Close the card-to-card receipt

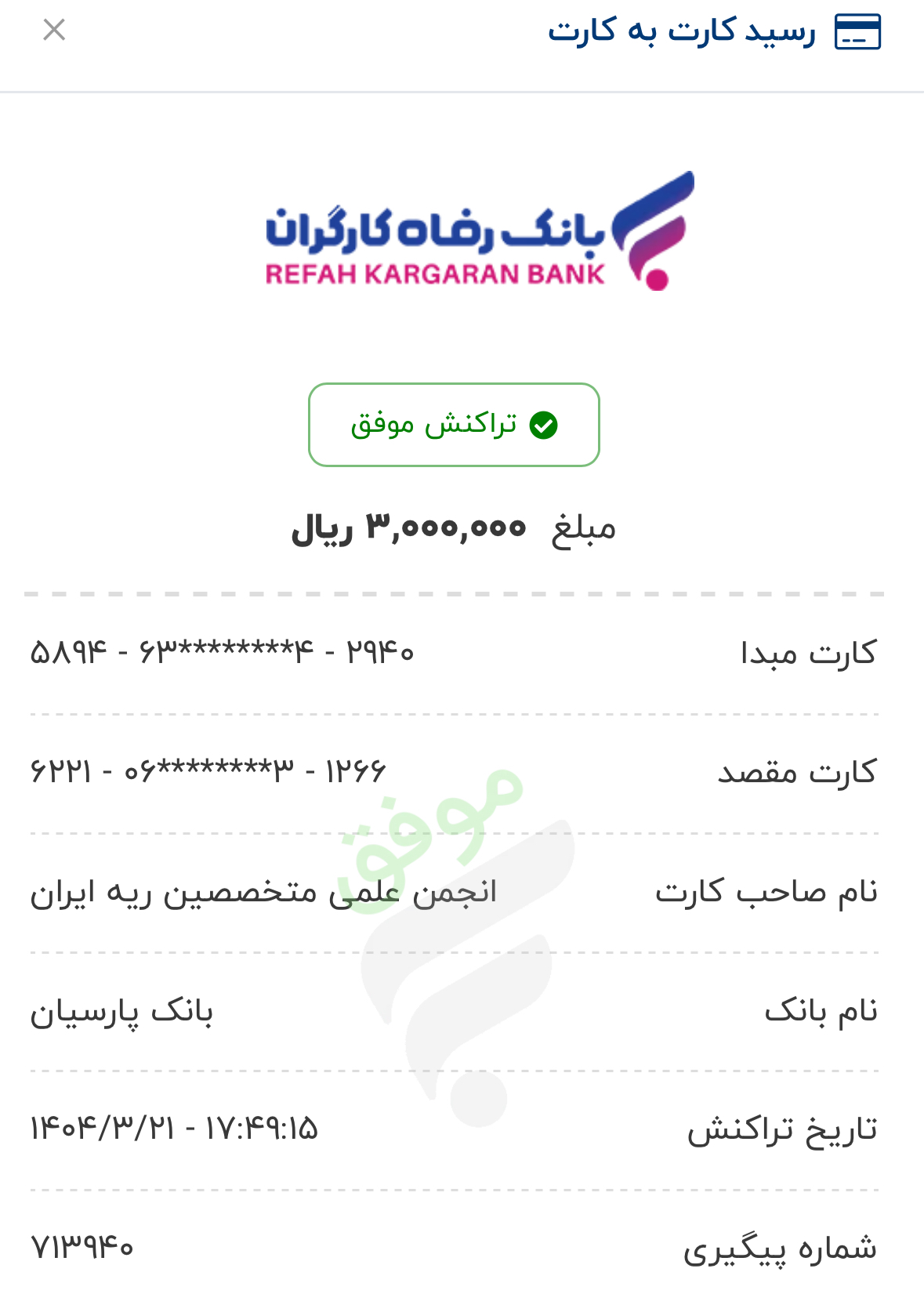[54, 31]
